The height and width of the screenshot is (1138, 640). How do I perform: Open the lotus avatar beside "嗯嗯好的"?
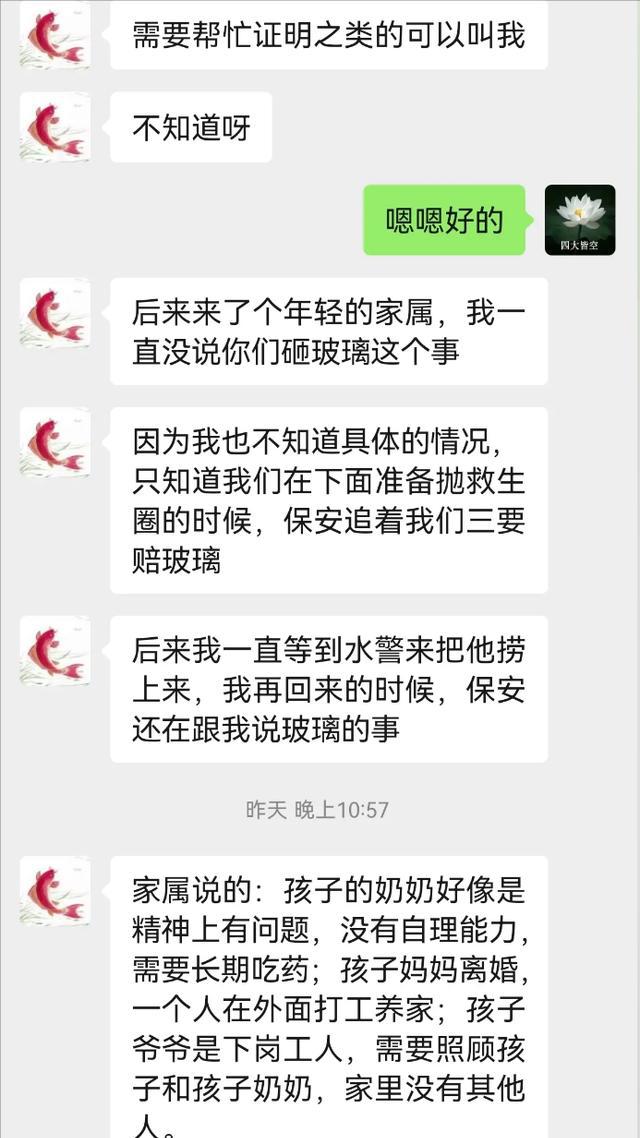point(579,220)
